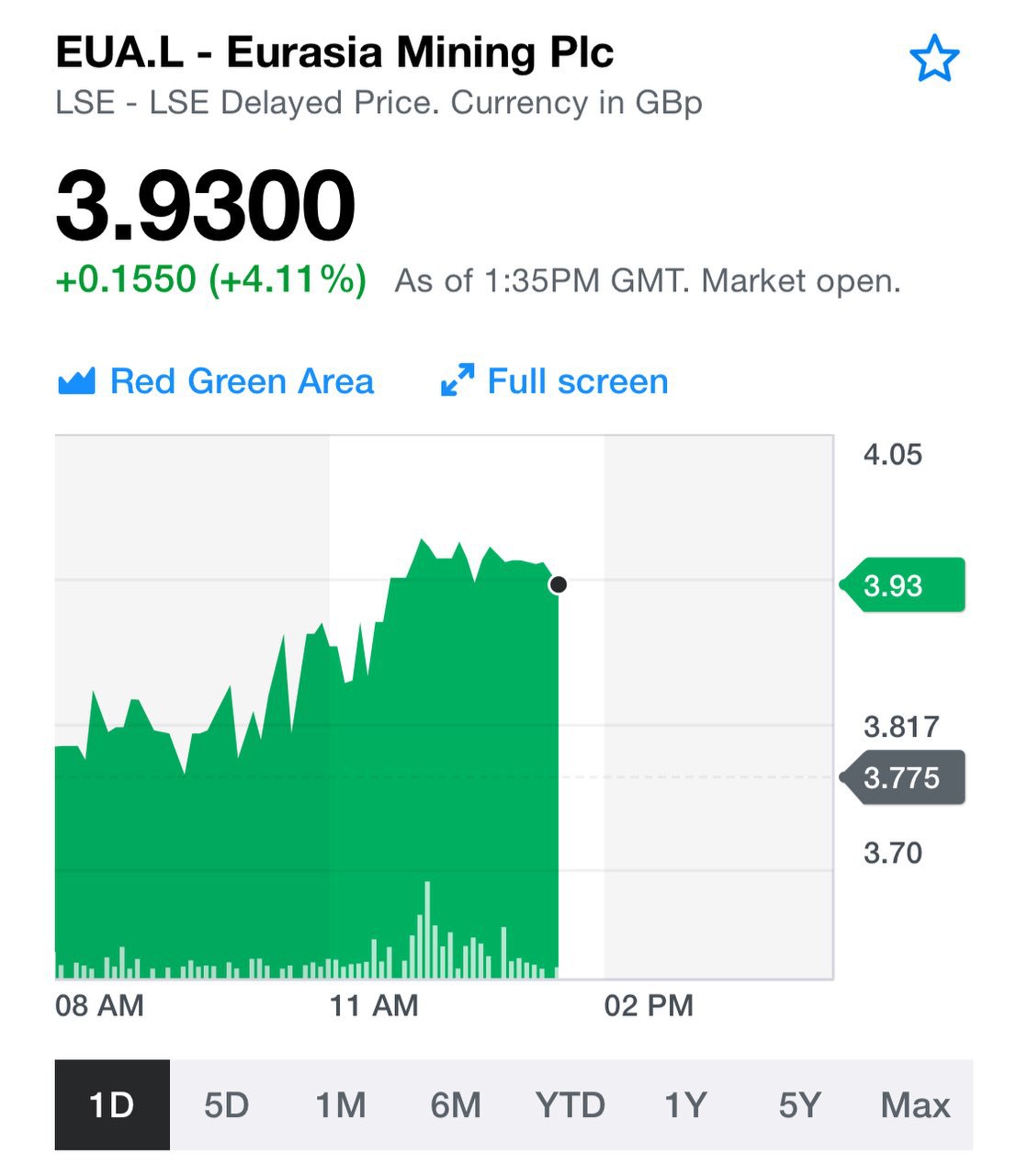Select the 1Y time range
Screen dimensions: 1028x1176
click(685, 1104)
